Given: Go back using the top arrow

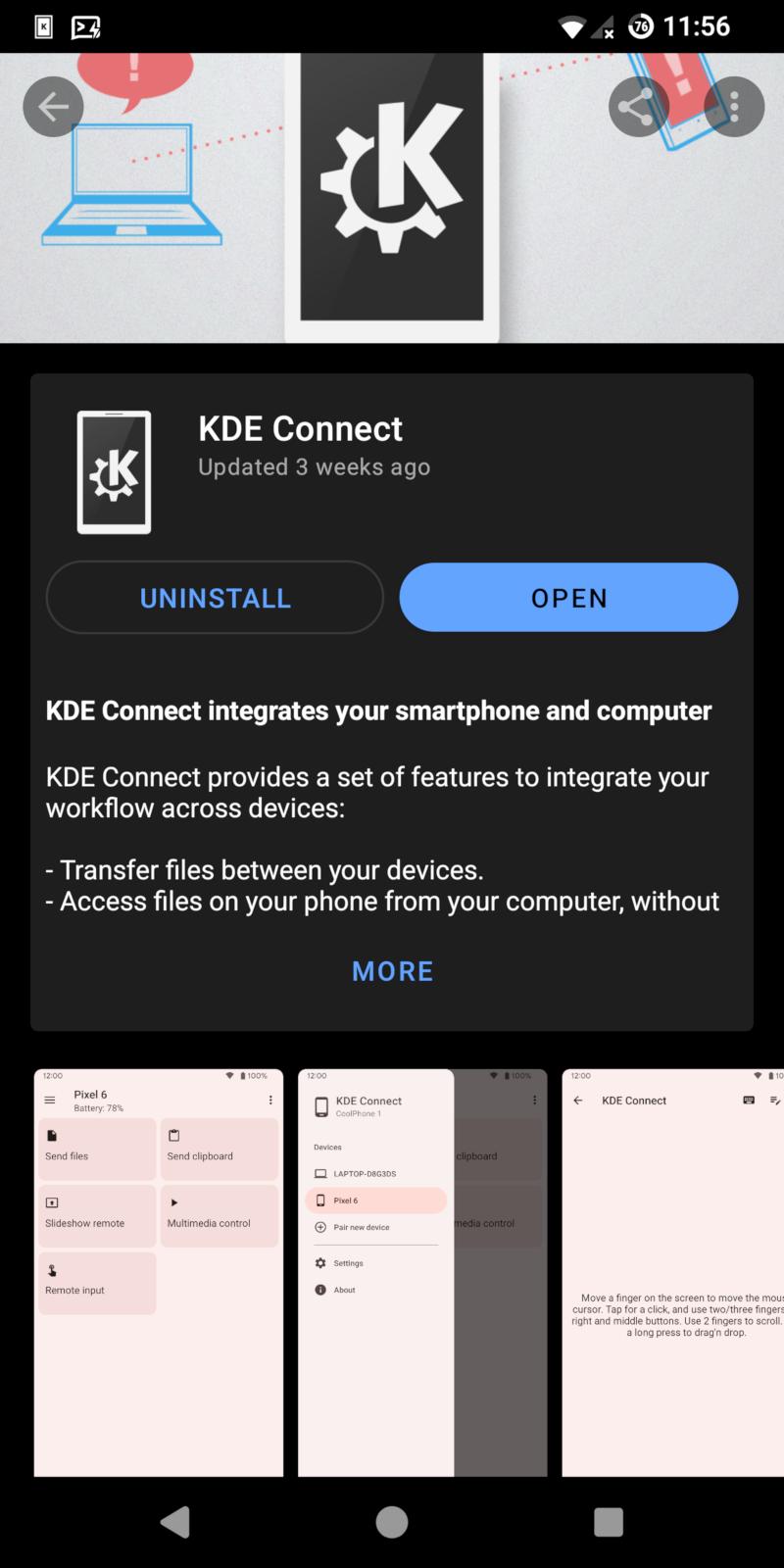Looking at the screenshot, I should (x=53, y=106).
